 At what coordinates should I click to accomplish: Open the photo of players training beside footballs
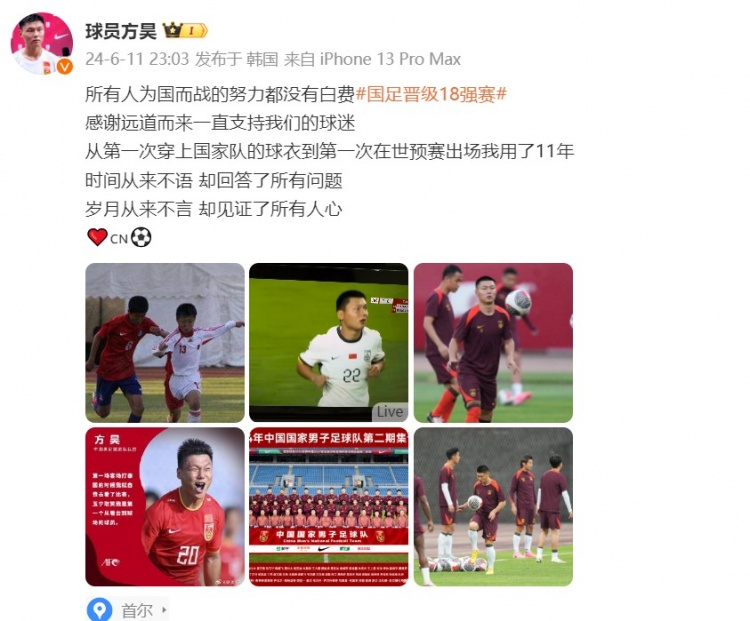[x=493, y=506]
